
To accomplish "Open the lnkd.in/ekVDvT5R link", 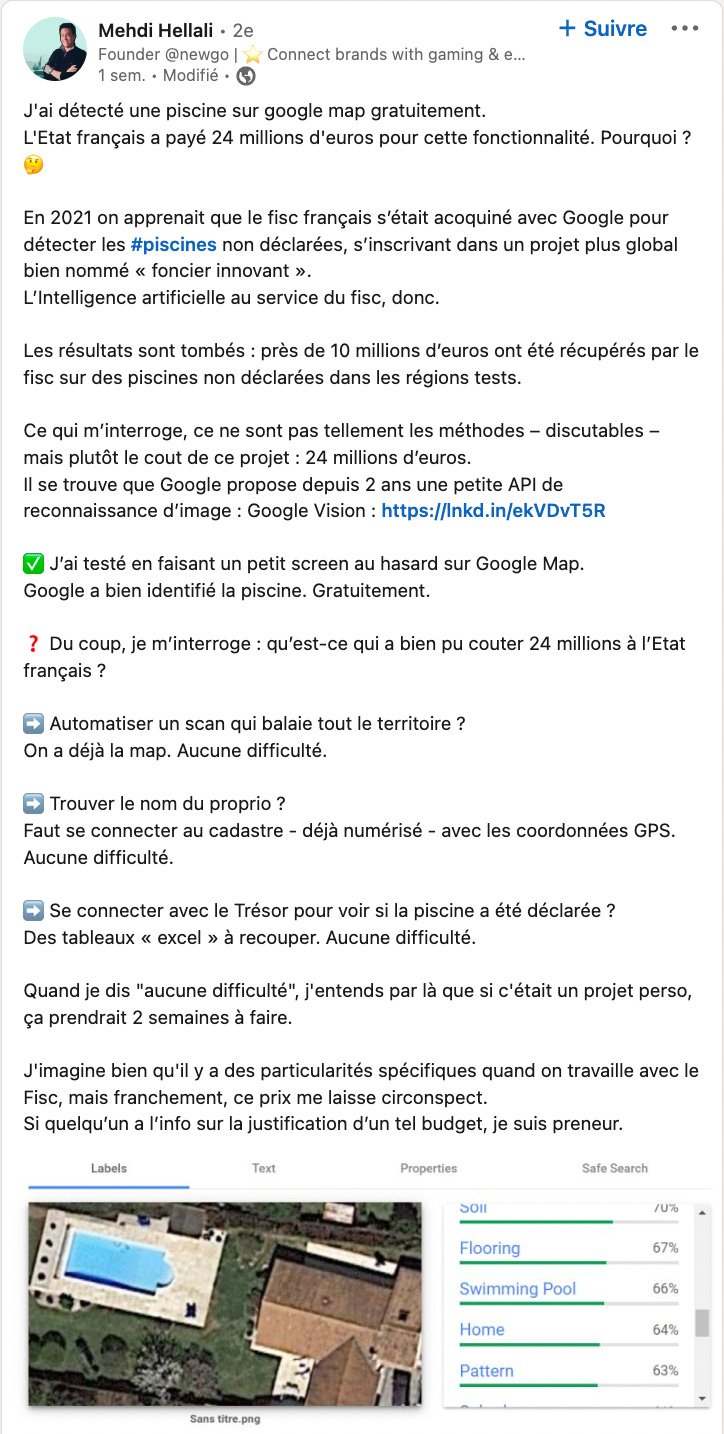I will [x=494, y=511].
